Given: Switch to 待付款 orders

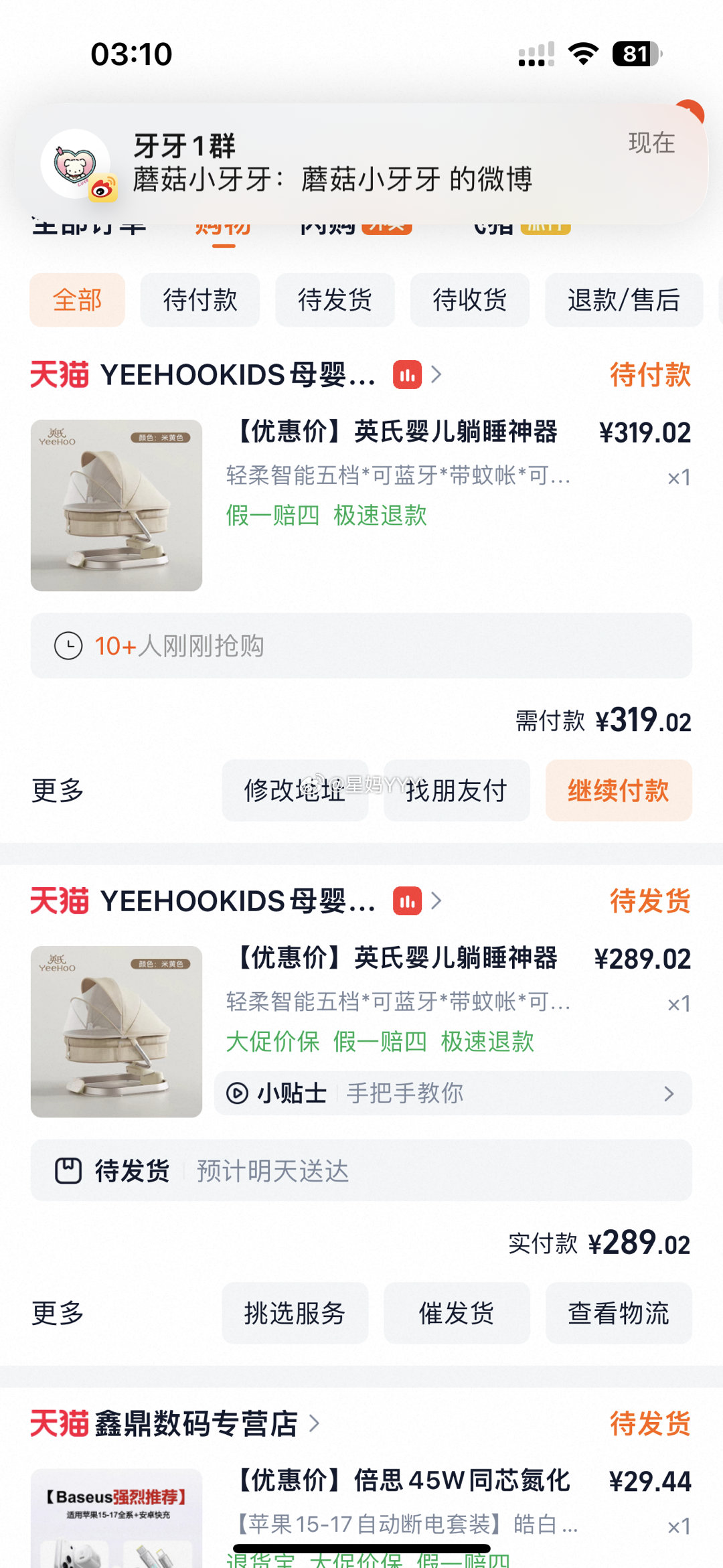Looking at the screenshot, I should tap(199, 300).
